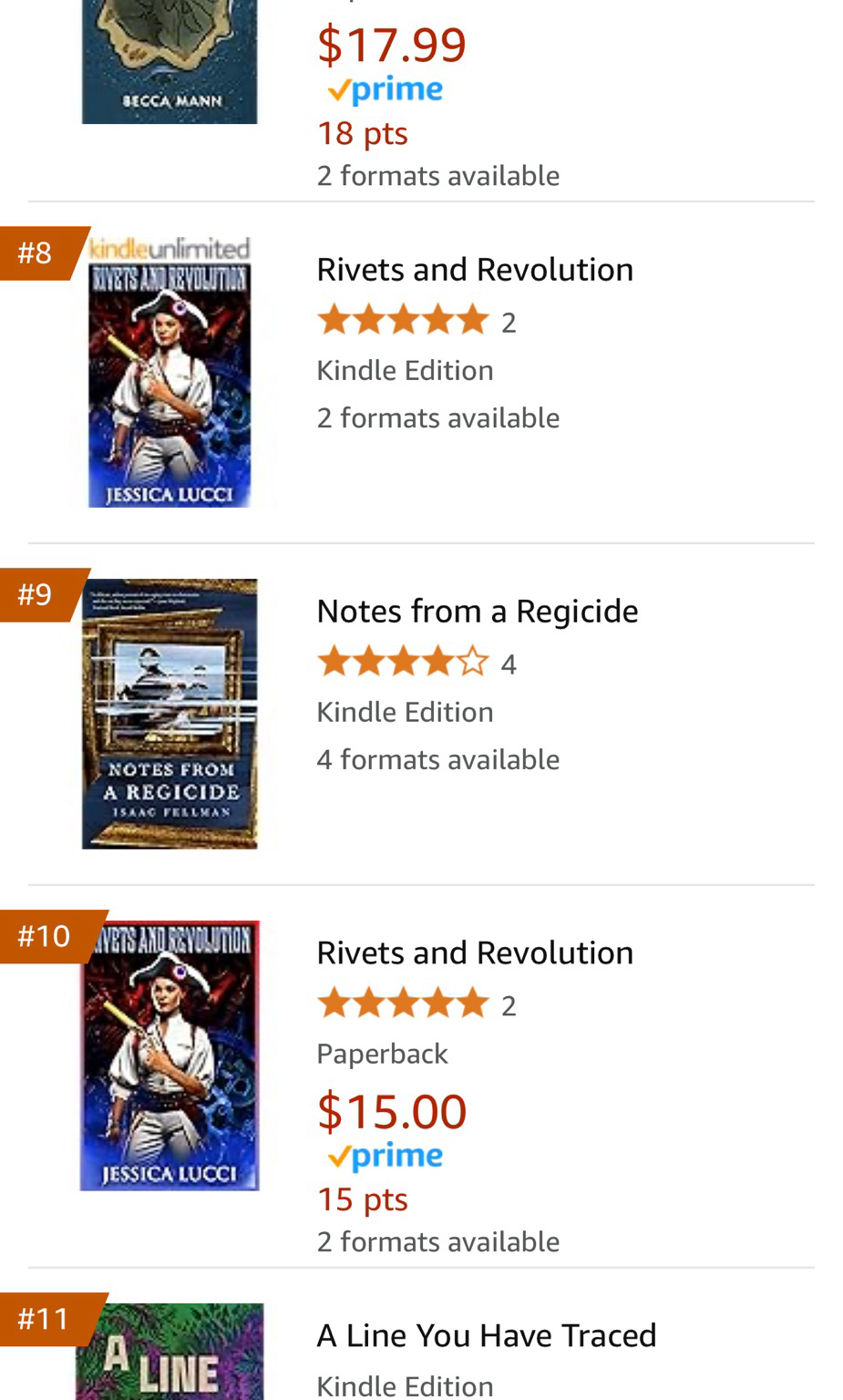View the #10 Rivets and Revolution paperback cover
Image resolution: width=843 pixels, height=1400 pixels.
coord(170,1055)
